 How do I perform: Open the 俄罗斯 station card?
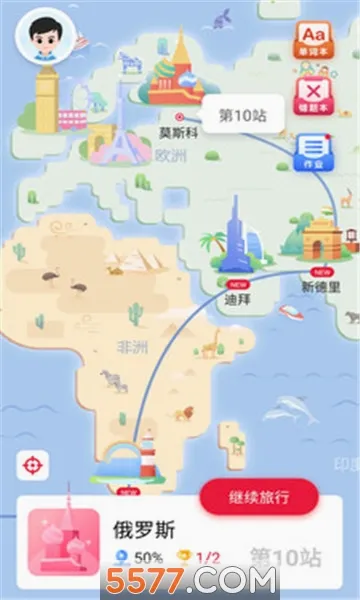[x=180, y=542]
